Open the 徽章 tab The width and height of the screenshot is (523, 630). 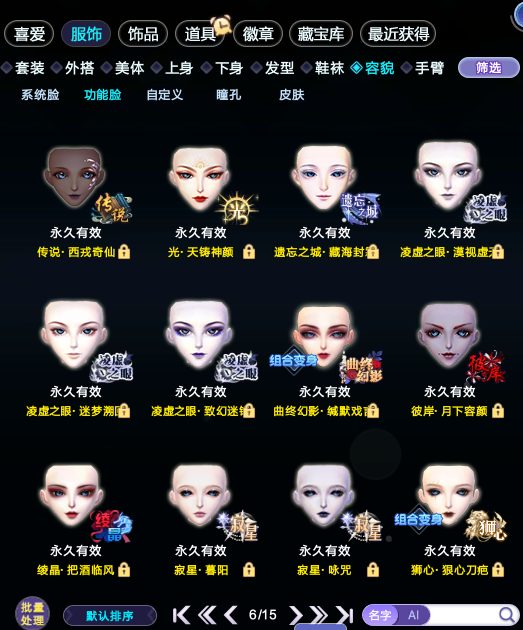pyautogui.click(x=257, y=34)
